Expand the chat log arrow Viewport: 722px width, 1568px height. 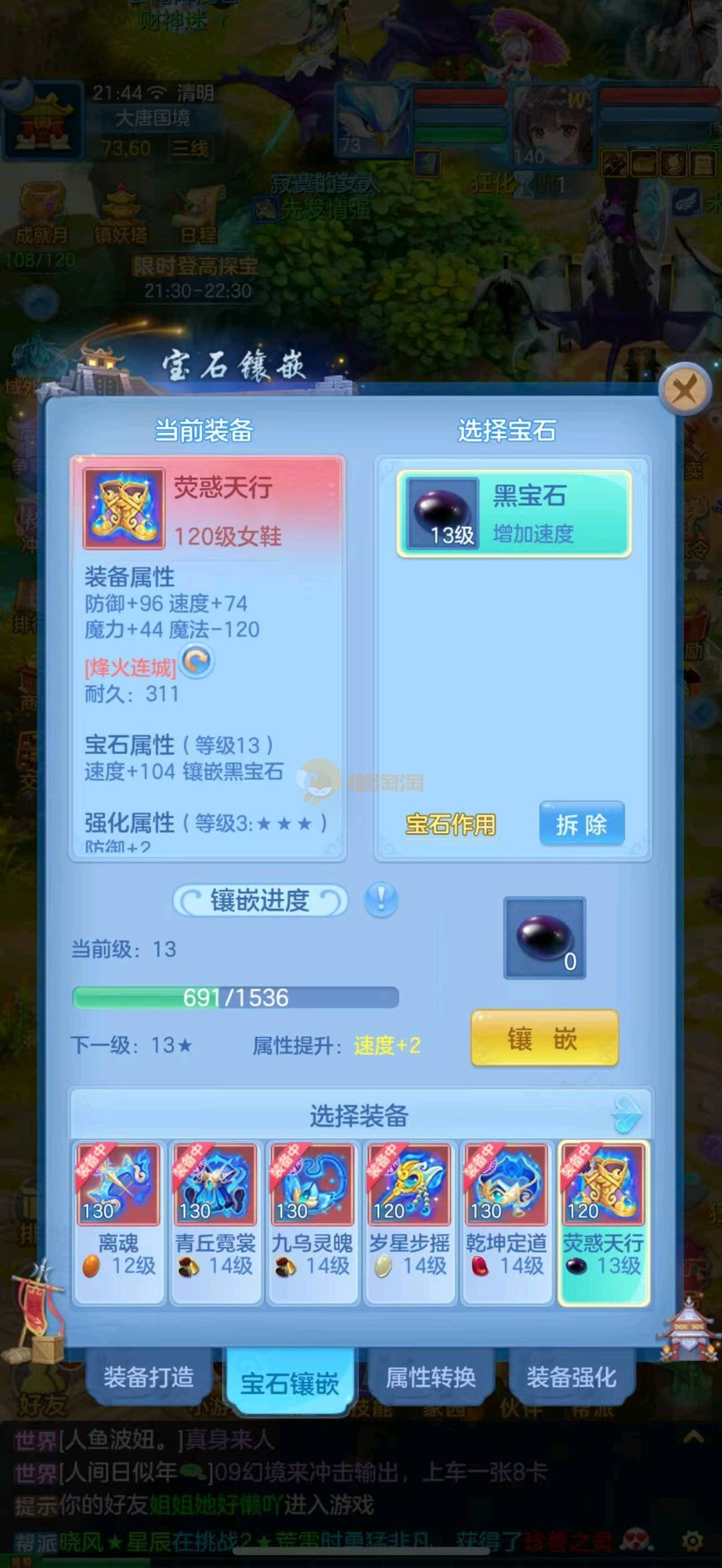(693, 1437)
